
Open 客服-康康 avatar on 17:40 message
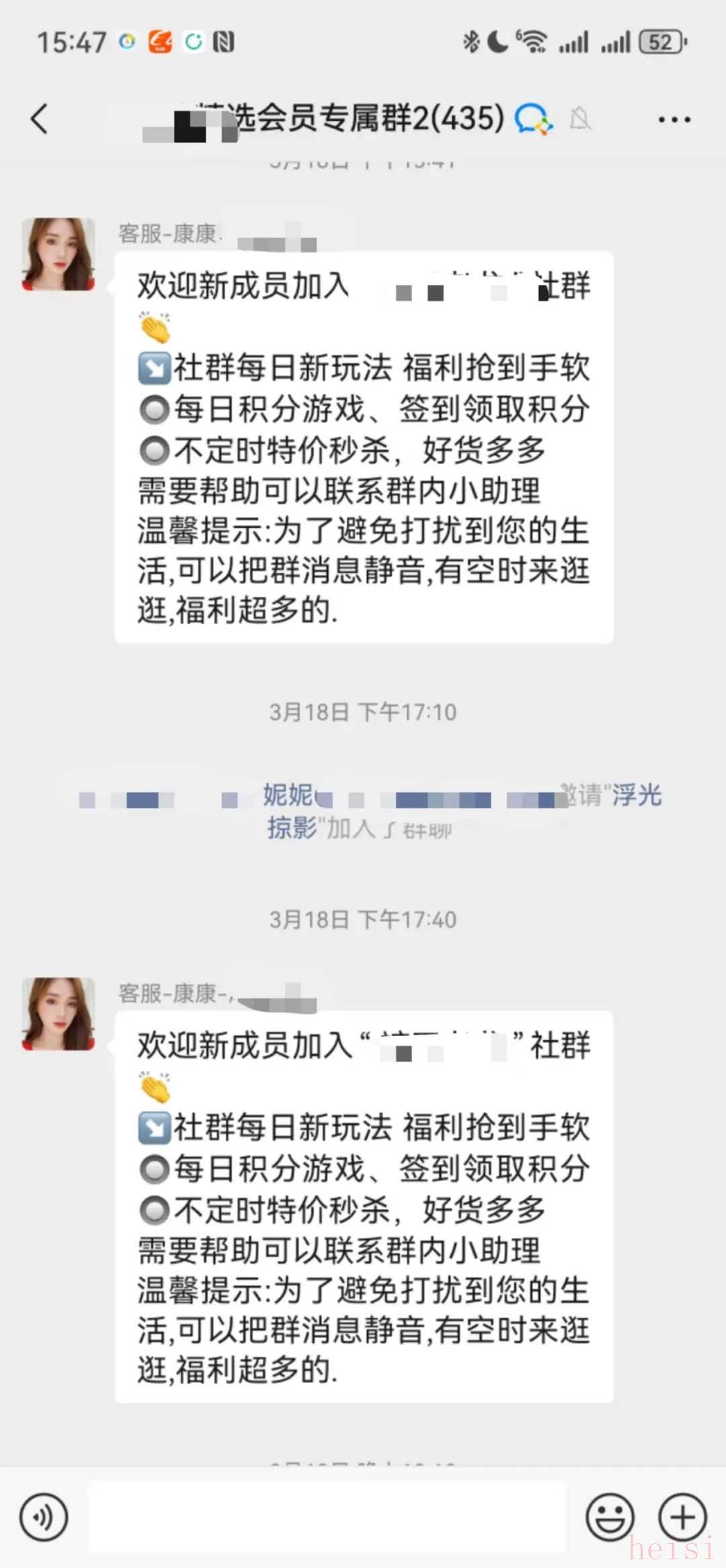tap(58, 1014)
